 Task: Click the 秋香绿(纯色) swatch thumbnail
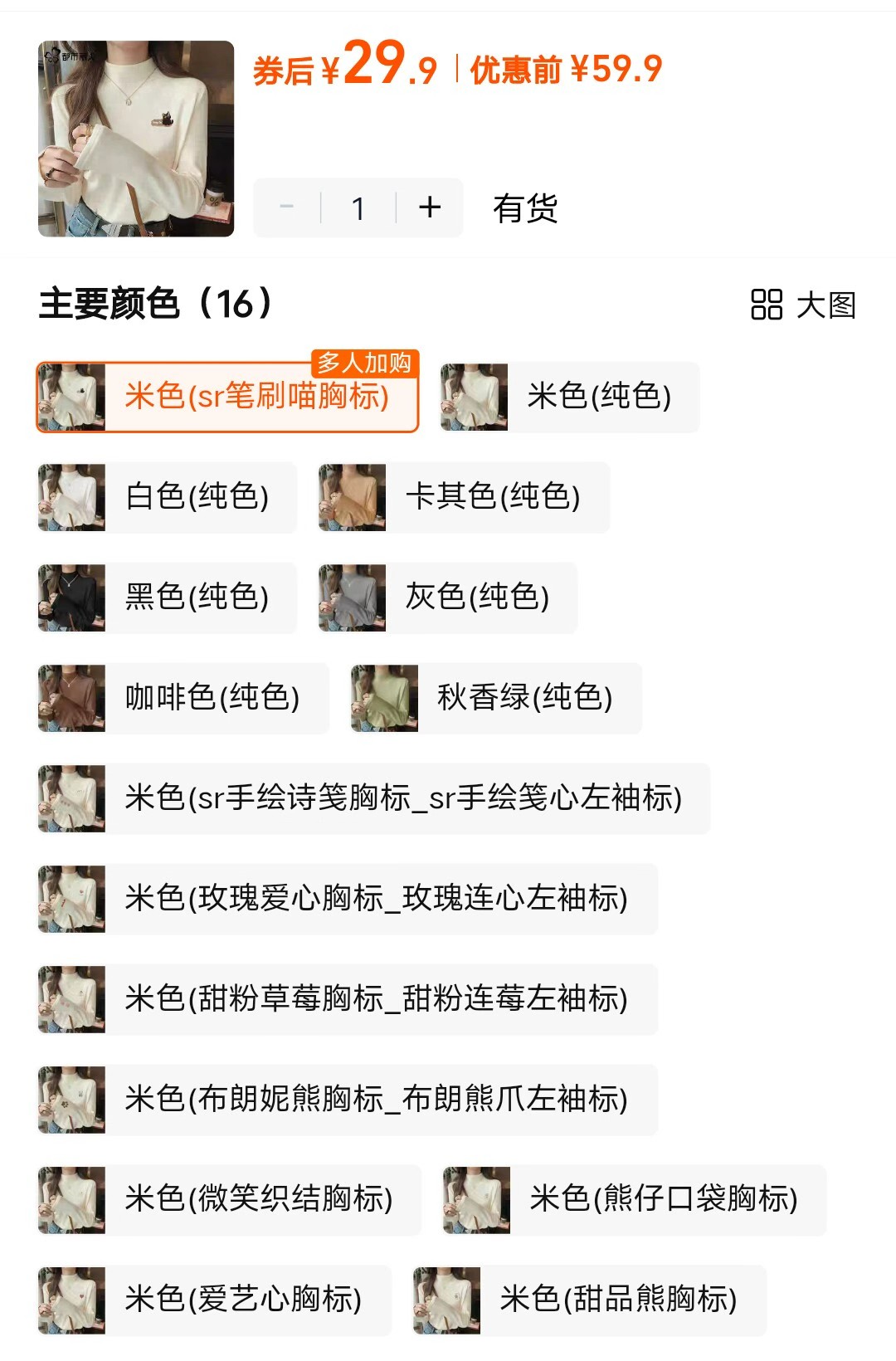click(x=378, y=698)
